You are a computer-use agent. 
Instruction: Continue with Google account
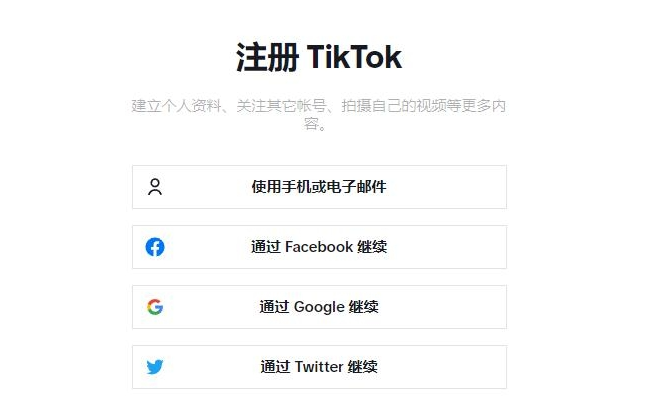(x=319, y=307)
